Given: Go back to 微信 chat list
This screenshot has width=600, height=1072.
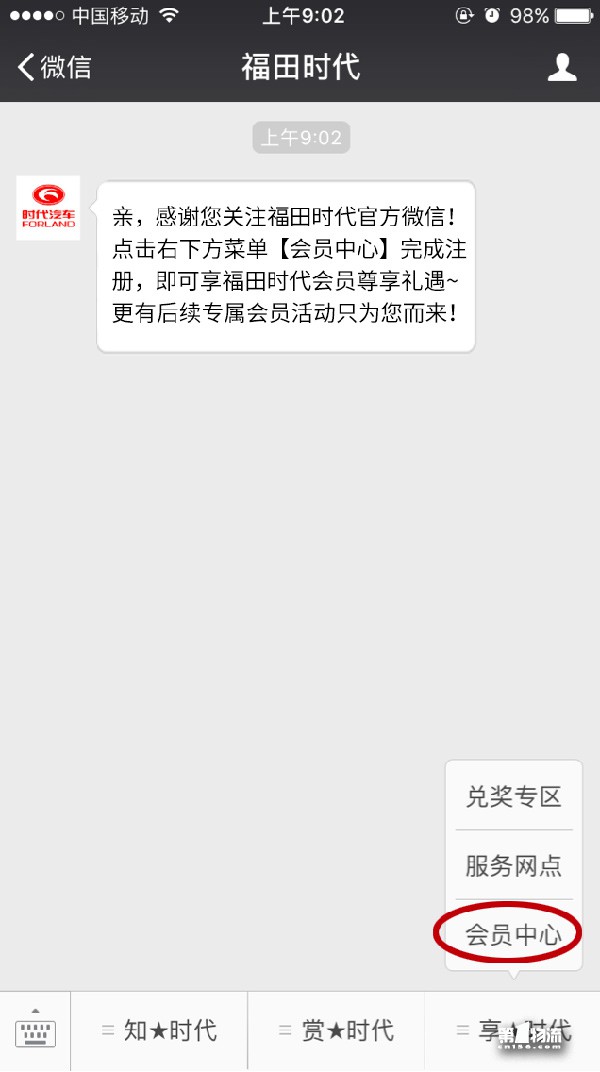Looking at the screenshot, I should [54, 67].
